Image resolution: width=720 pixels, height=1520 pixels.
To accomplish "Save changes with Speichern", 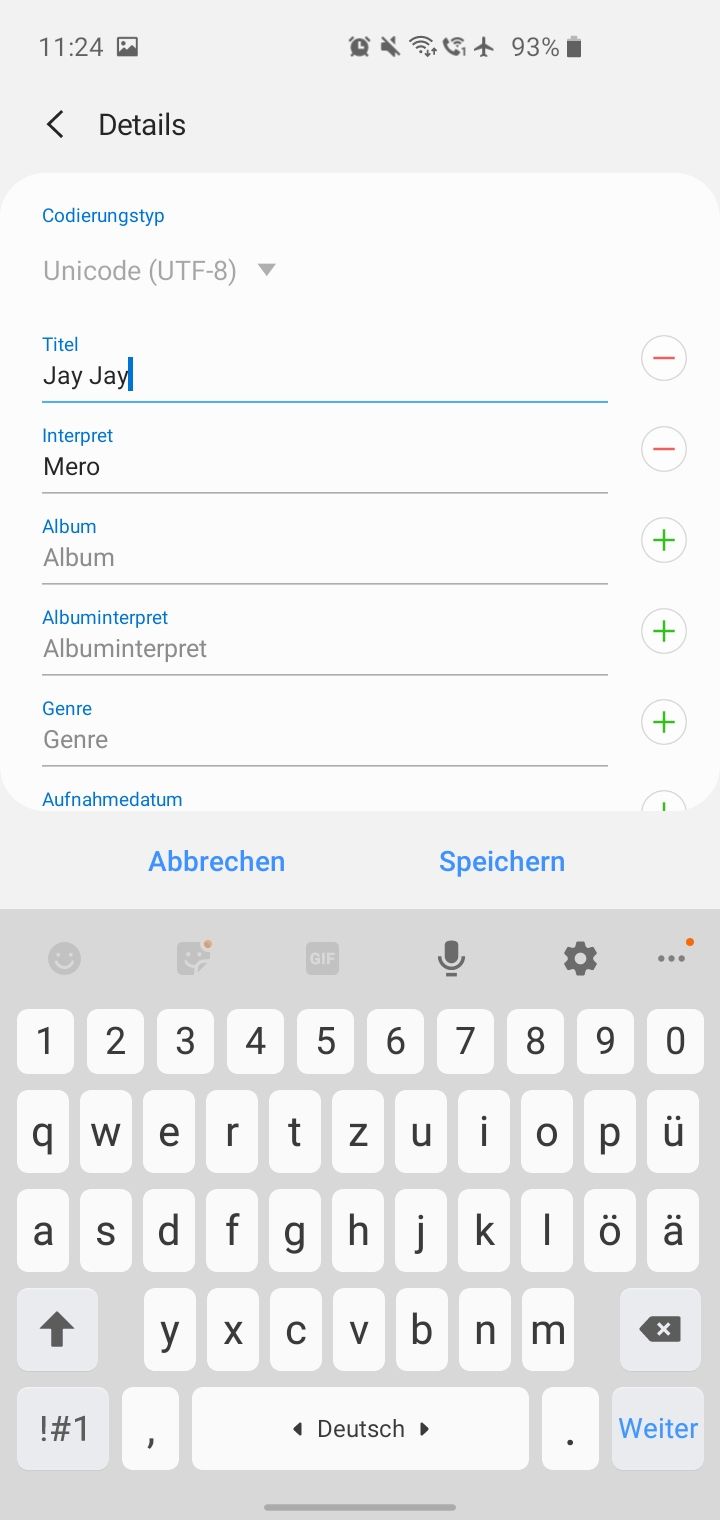I will [502, 861].
